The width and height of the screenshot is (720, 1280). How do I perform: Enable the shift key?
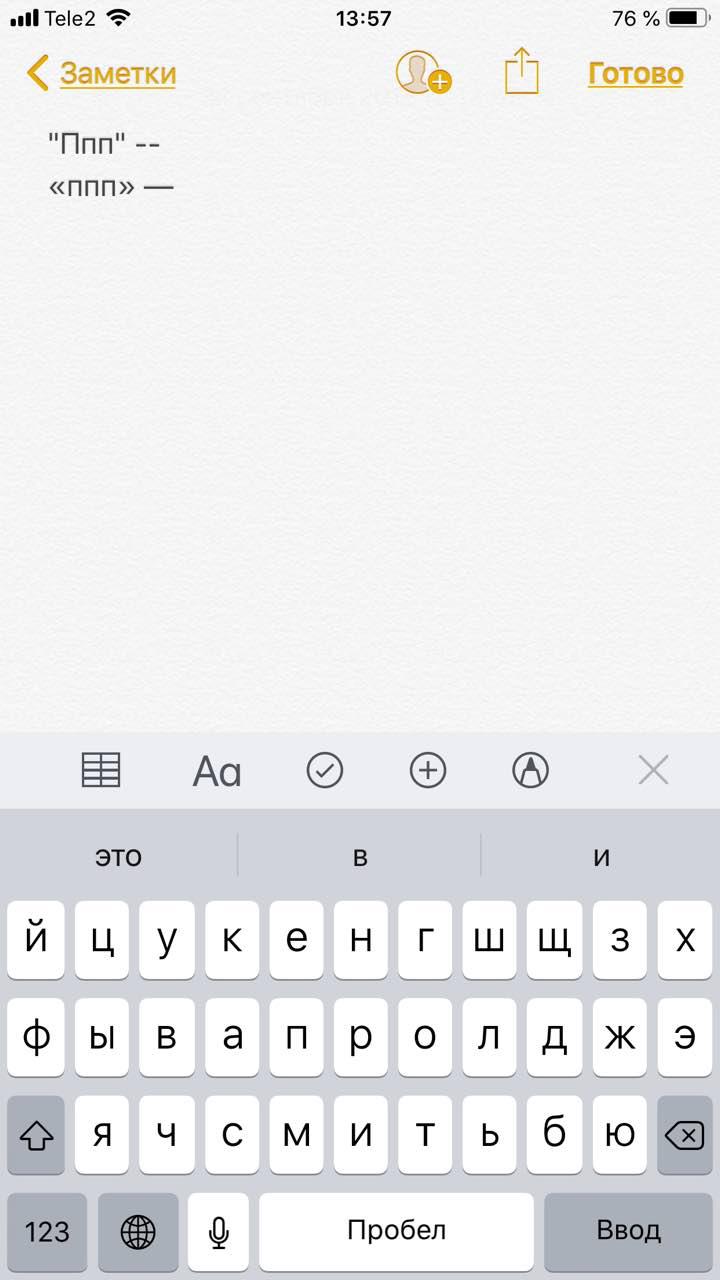[36, 1134]
